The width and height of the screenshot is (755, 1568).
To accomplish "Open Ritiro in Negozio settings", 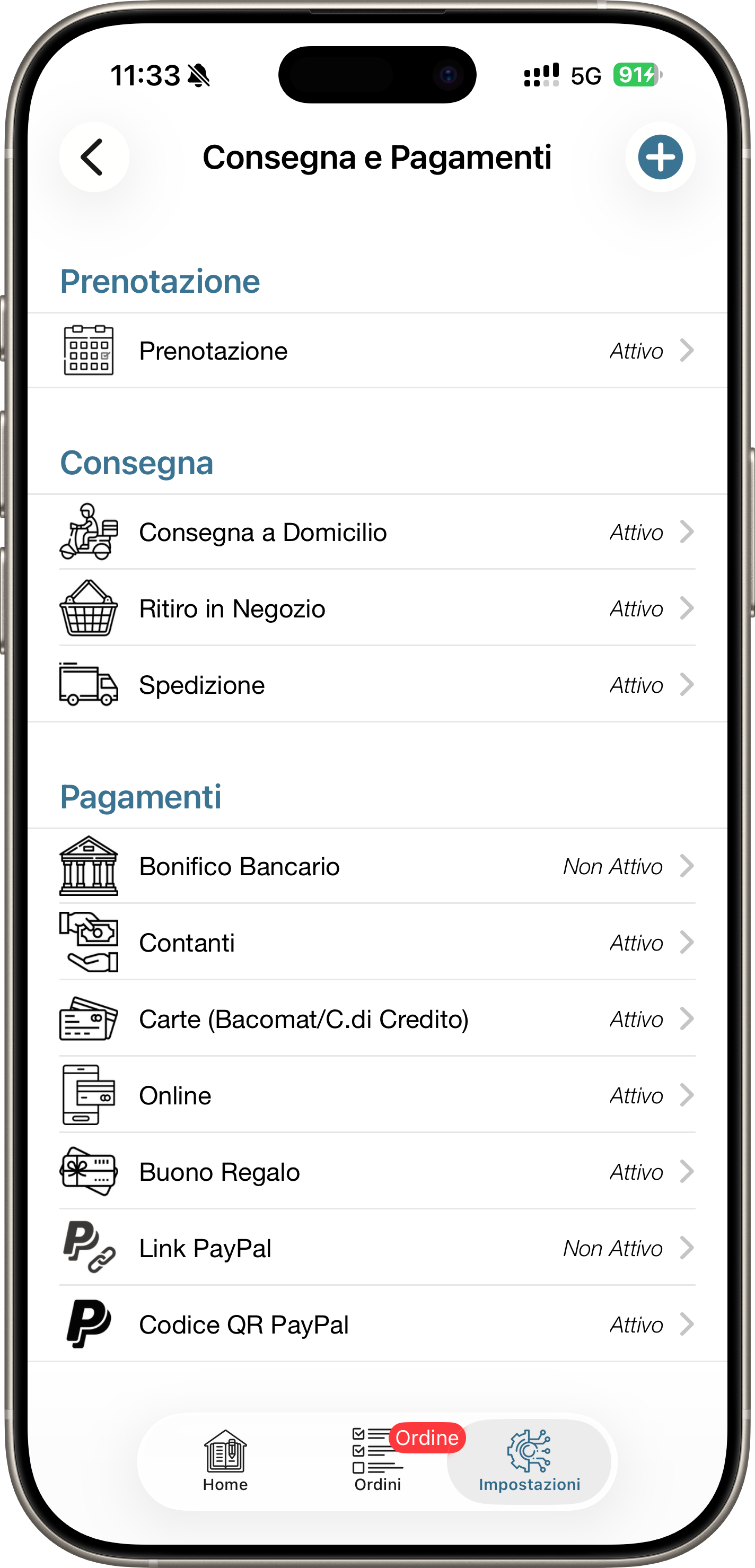I will (x=377, y=608).
